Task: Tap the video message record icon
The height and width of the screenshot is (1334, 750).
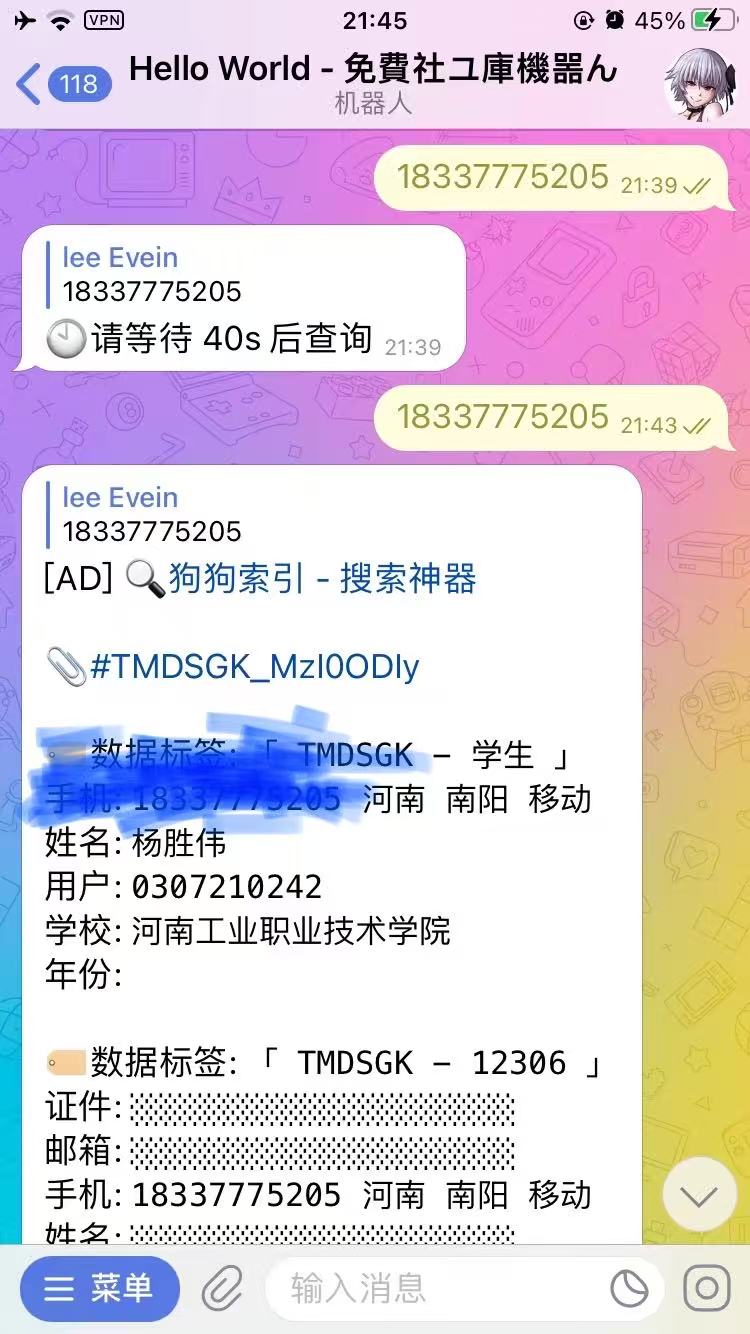Action: click(x=707, y=1289)
